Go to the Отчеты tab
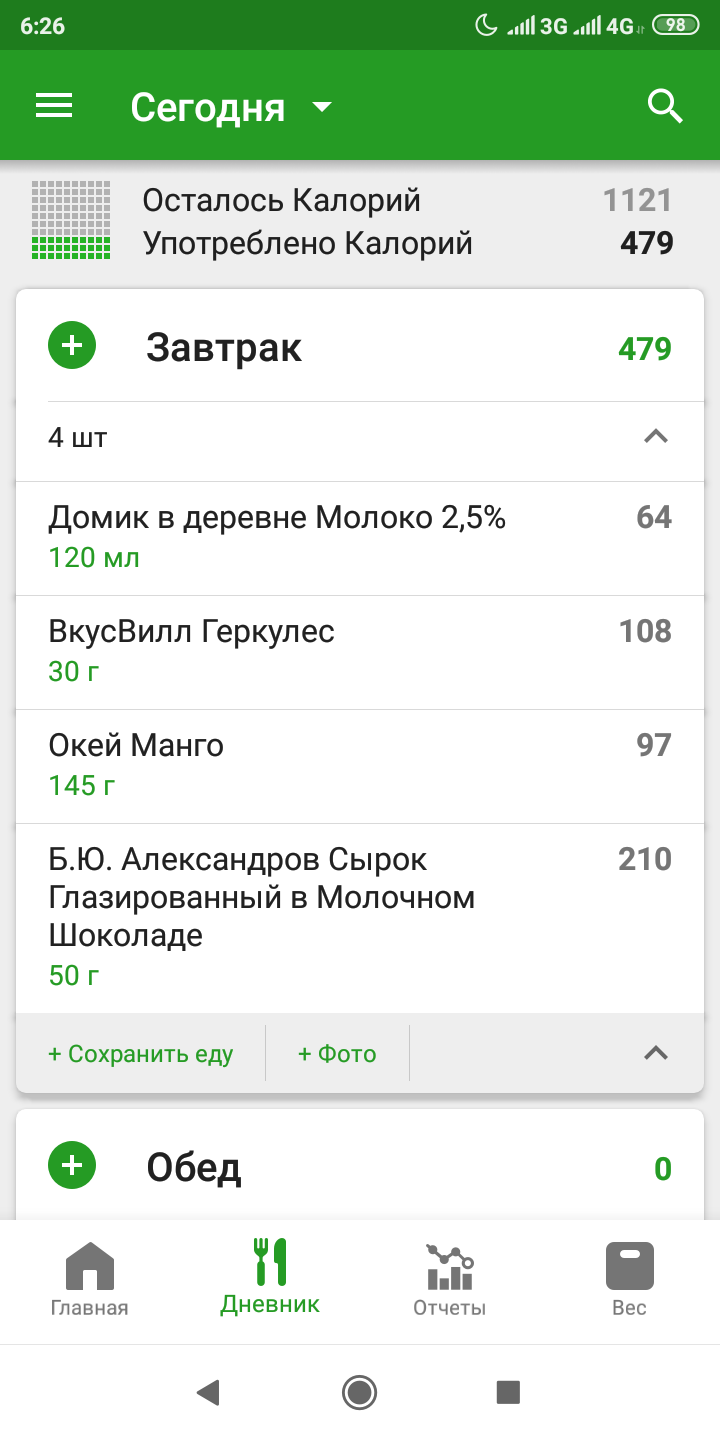The height and width of the screenshot is (1440, 720). pos(449,1279)
